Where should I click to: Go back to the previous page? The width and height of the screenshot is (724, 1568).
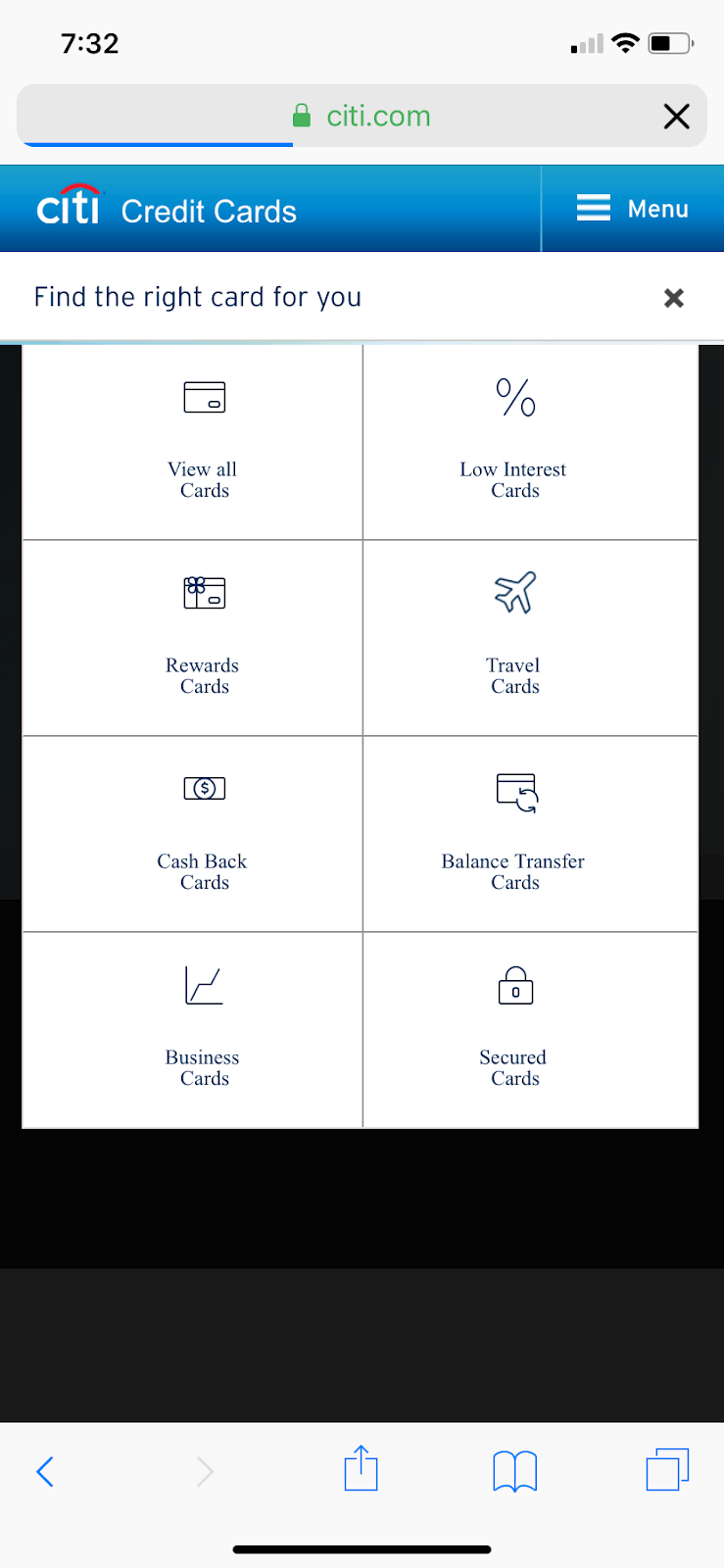pos(44,1471)
